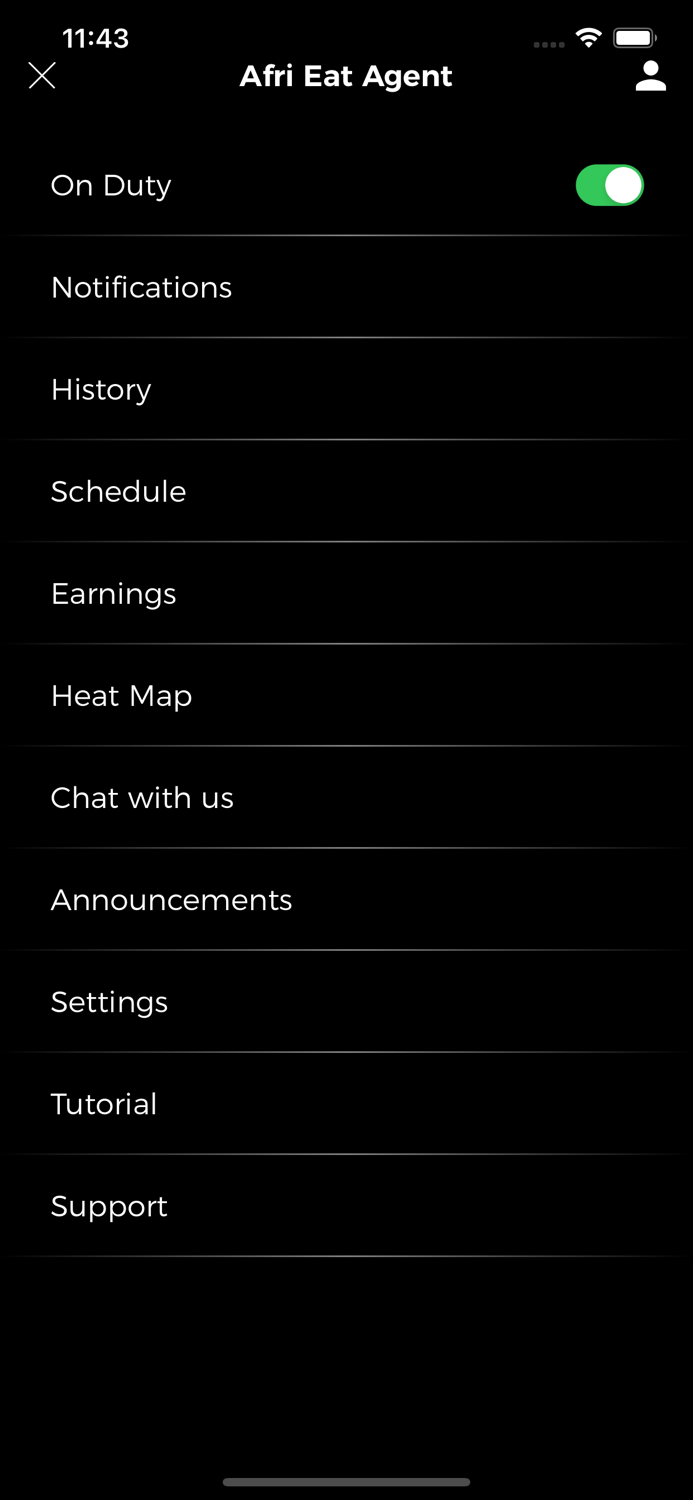Select Chat with us
This screenshot has height=1500, width=693.
[x=142, y=798]
